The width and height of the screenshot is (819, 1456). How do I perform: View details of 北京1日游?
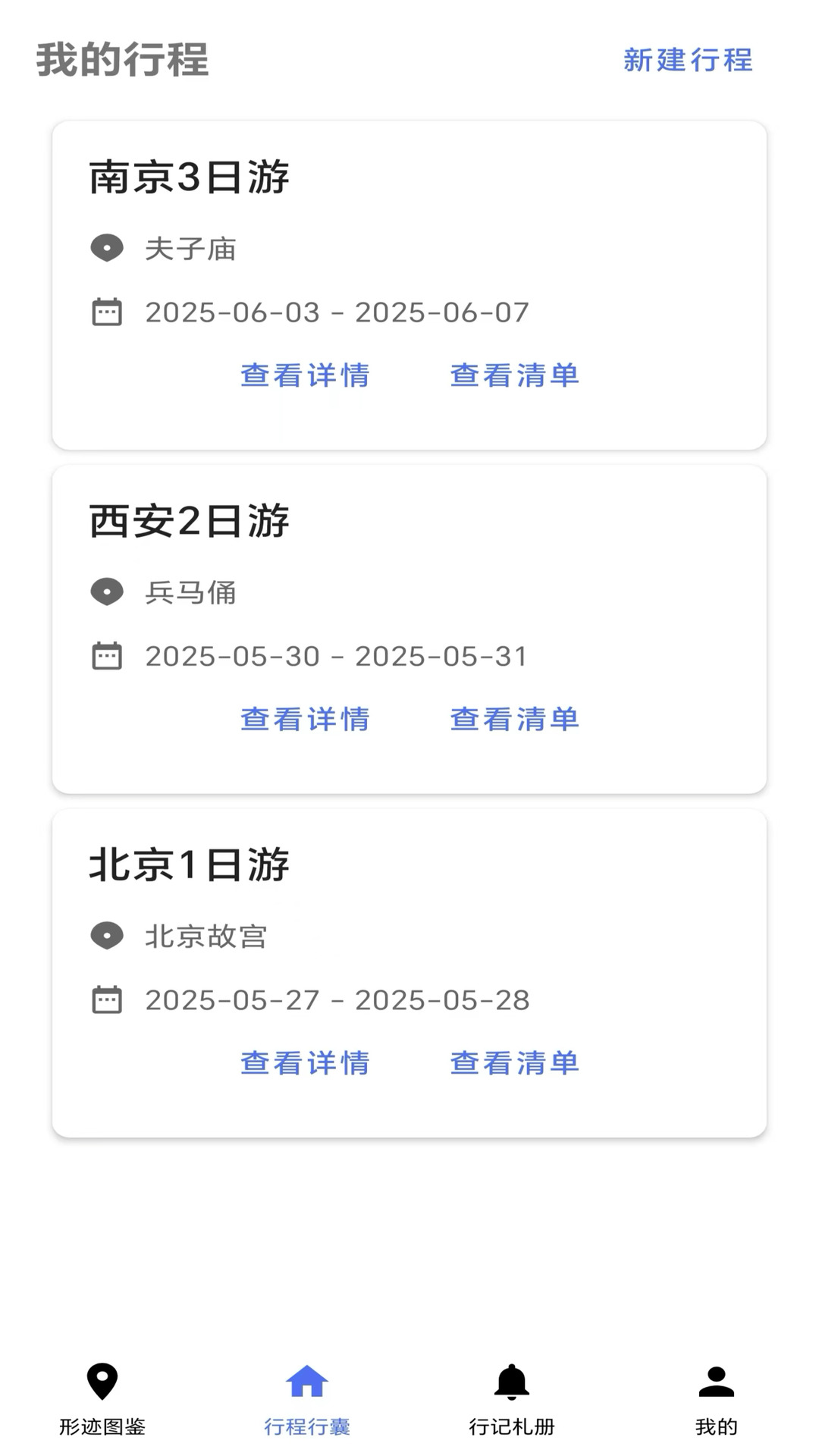305,1063
